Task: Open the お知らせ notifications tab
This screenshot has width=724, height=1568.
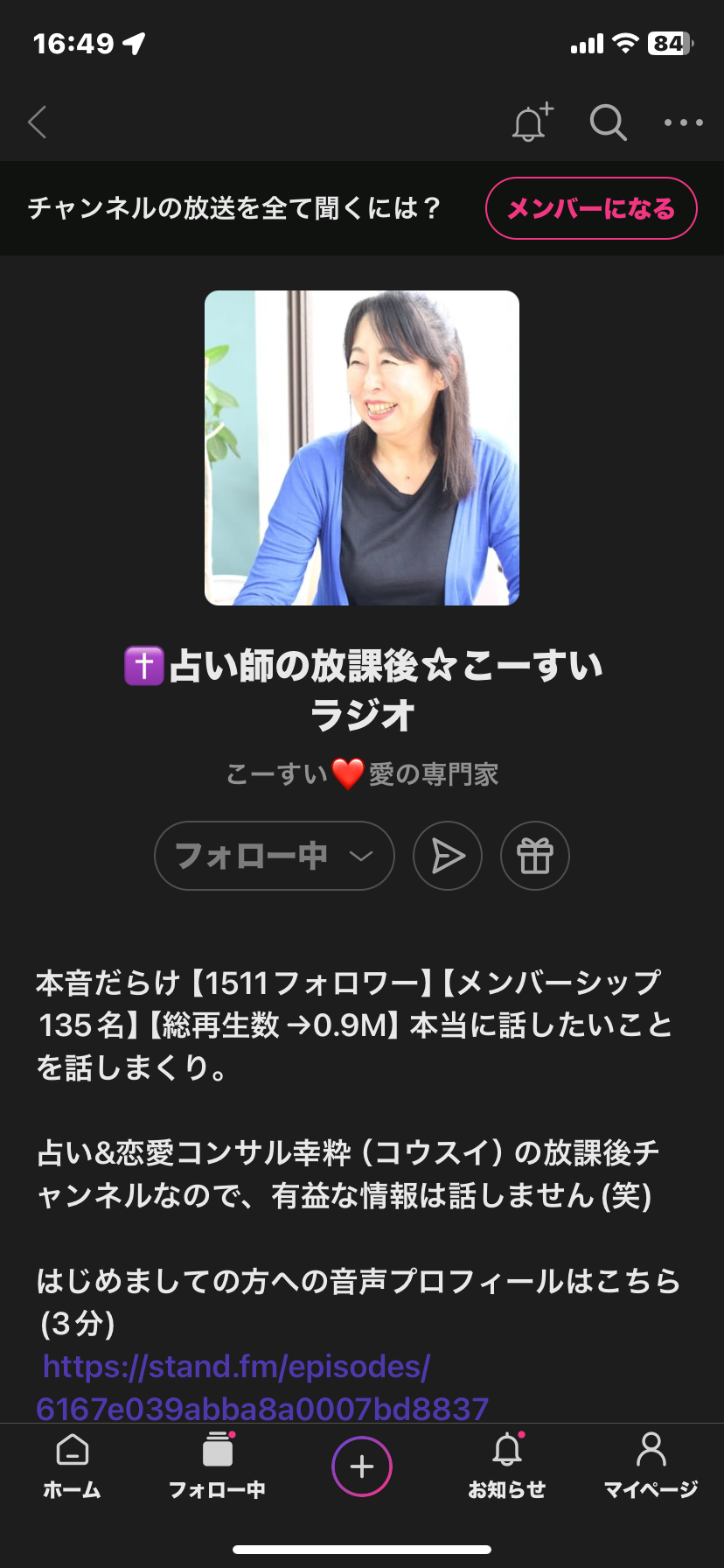Action: pos(507,1466)
